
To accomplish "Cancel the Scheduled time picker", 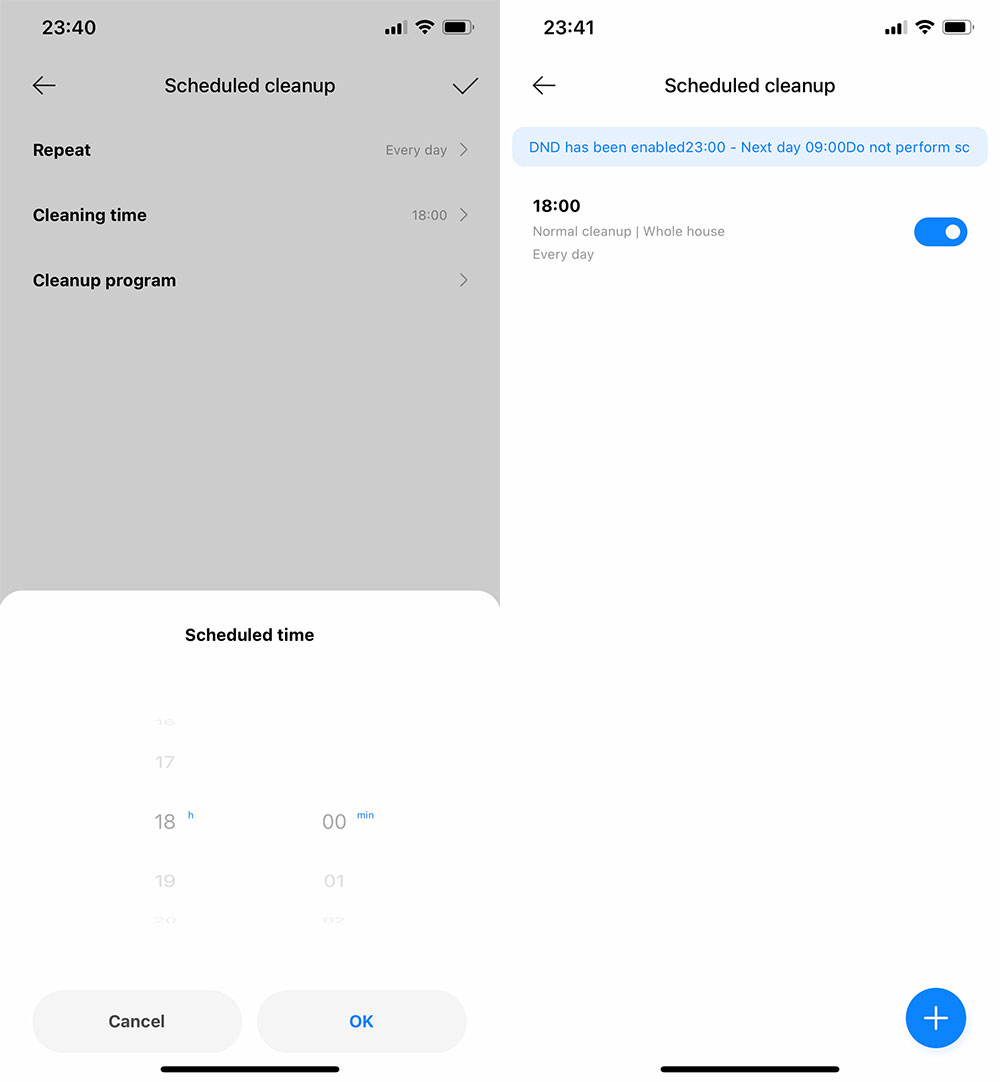I will [137, 1021].
